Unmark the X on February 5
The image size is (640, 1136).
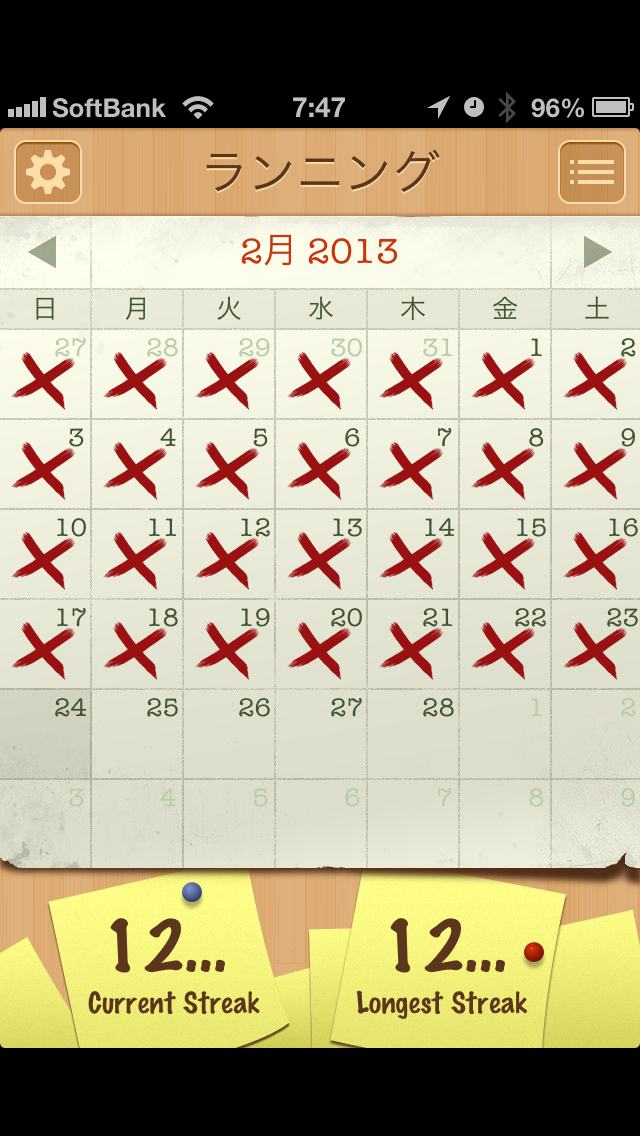(x=229, y=464)
